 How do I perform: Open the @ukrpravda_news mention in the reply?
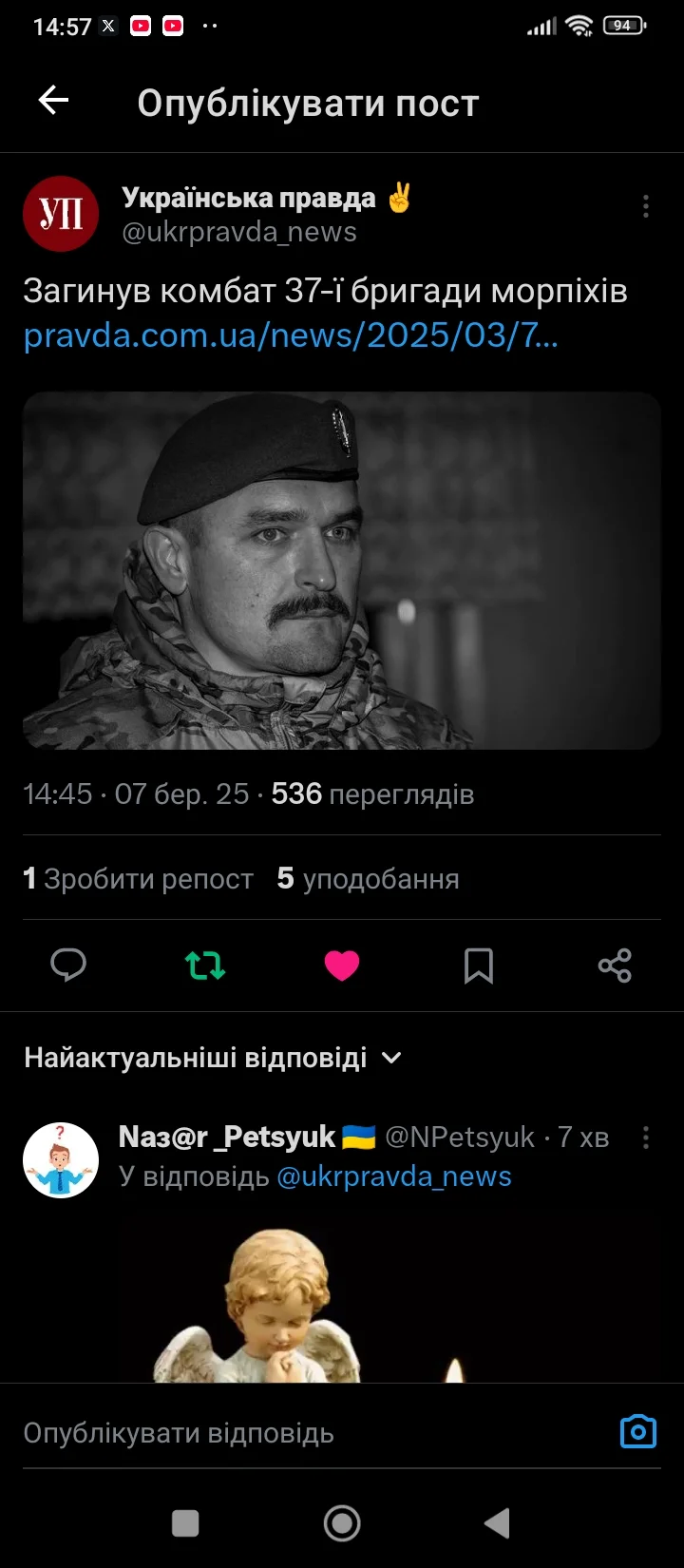393,1176
